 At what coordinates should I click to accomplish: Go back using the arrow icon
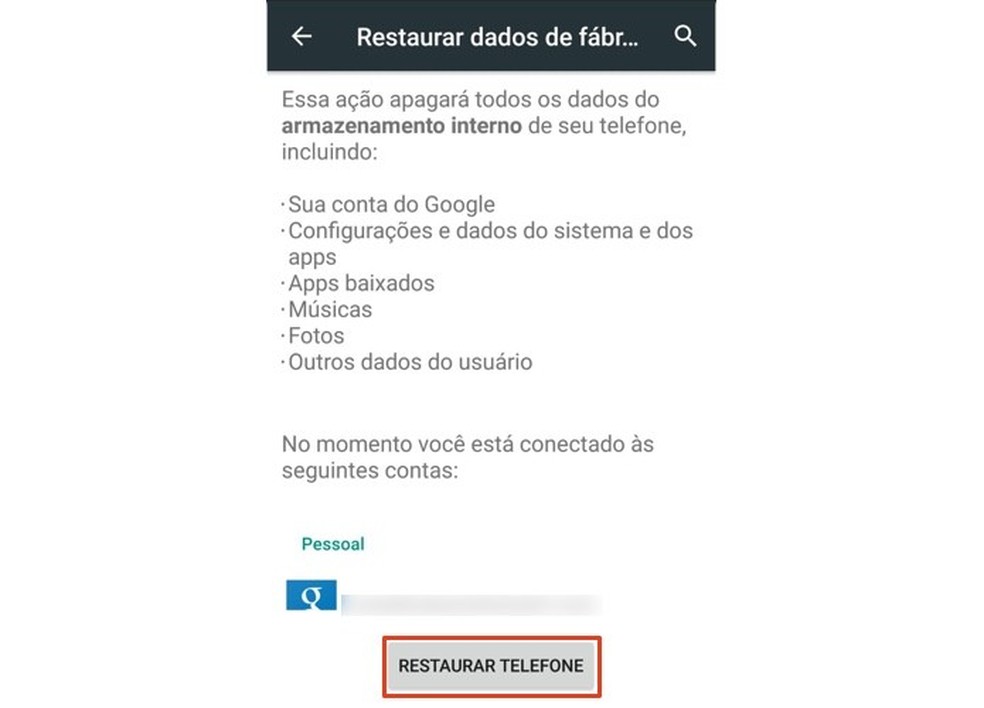pyautogui.click(x=301, y=36)
